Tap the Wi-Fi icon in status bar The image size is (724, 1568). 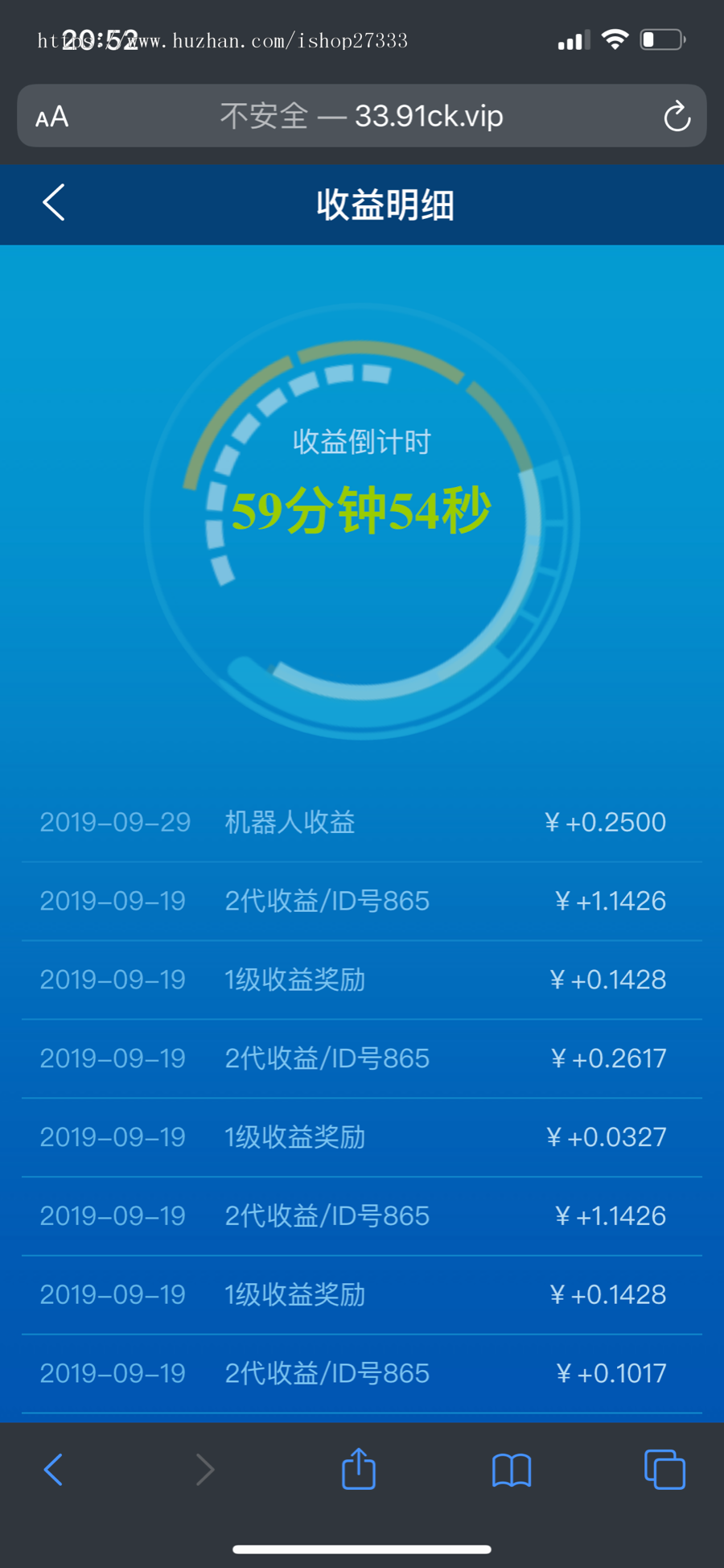point(615,38)
